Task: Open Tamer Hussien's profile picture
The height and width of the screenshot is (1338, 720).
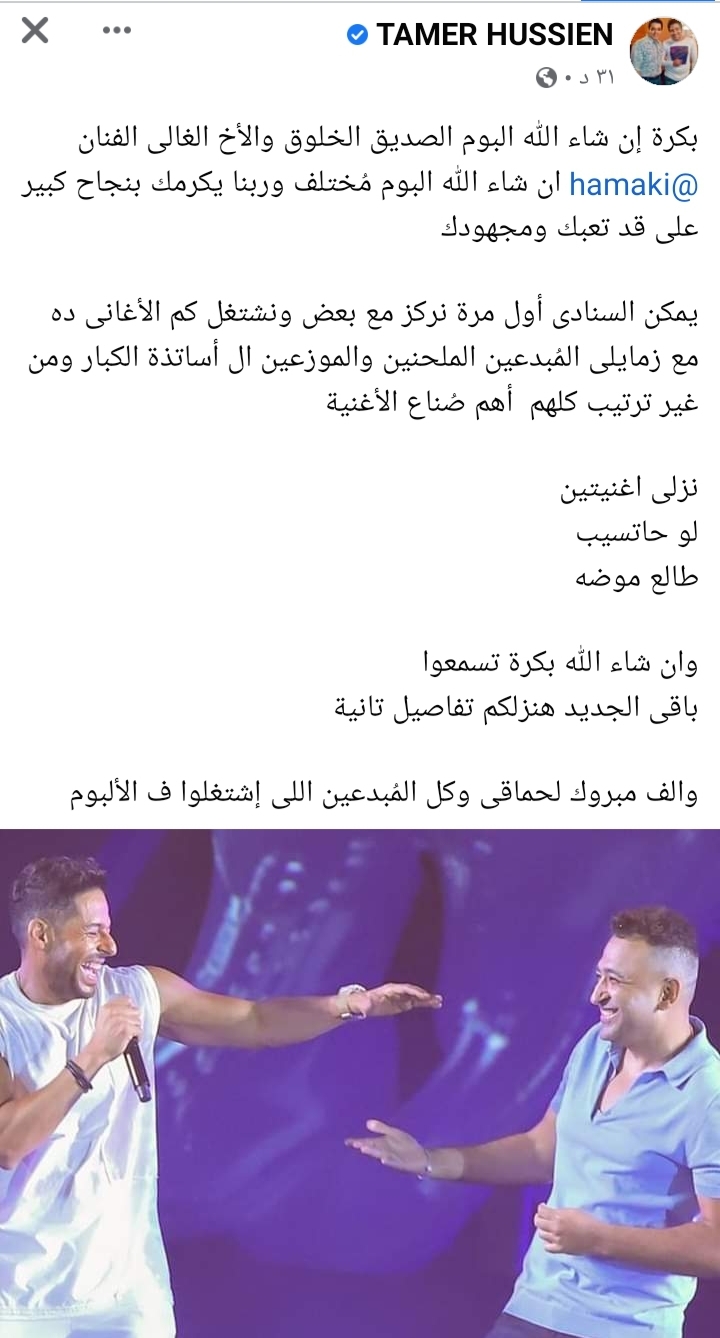Action: coord(663,51)
